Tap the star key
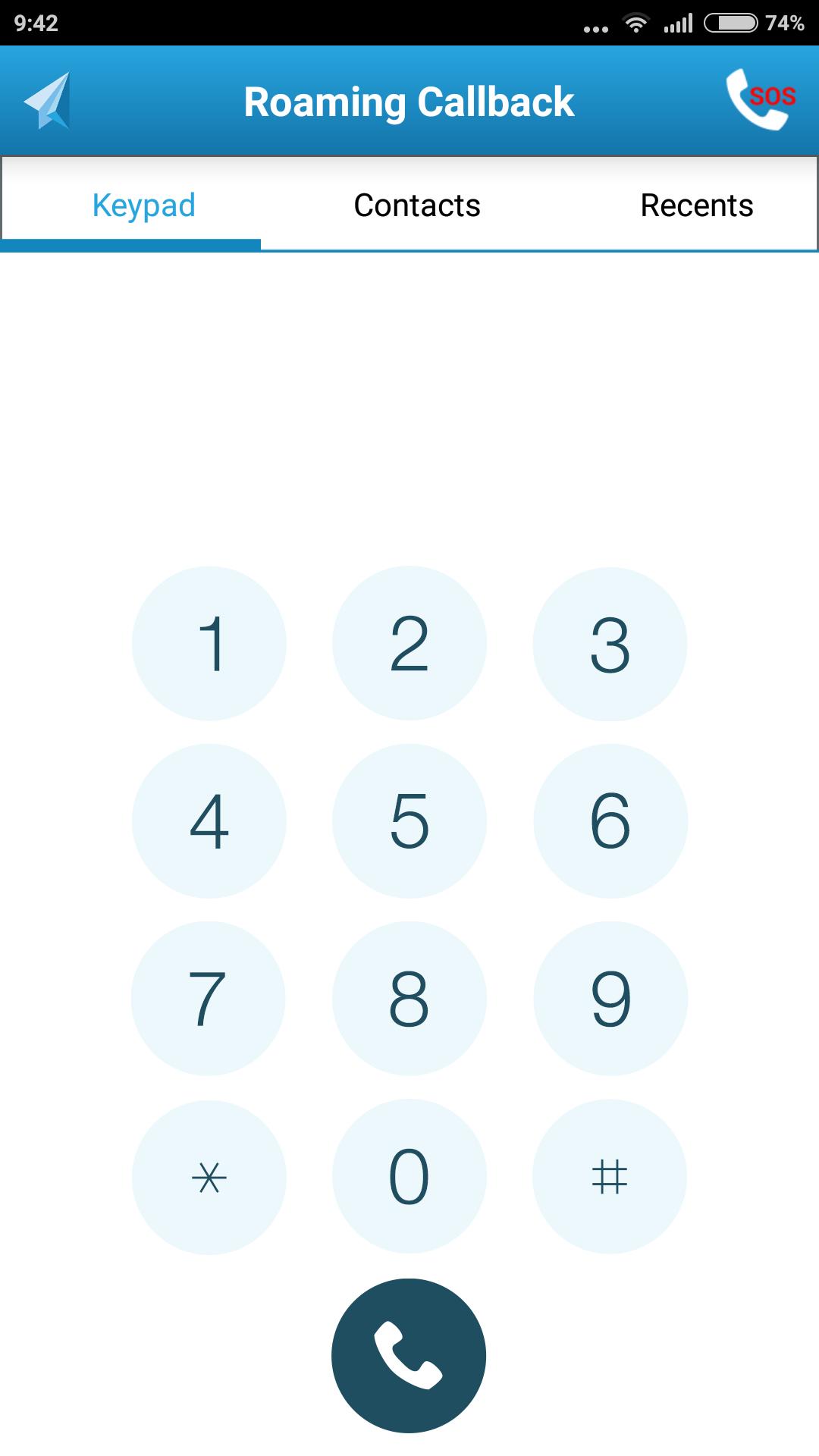This screenshot has height=1456, width=819. [x=209, y=1177]
